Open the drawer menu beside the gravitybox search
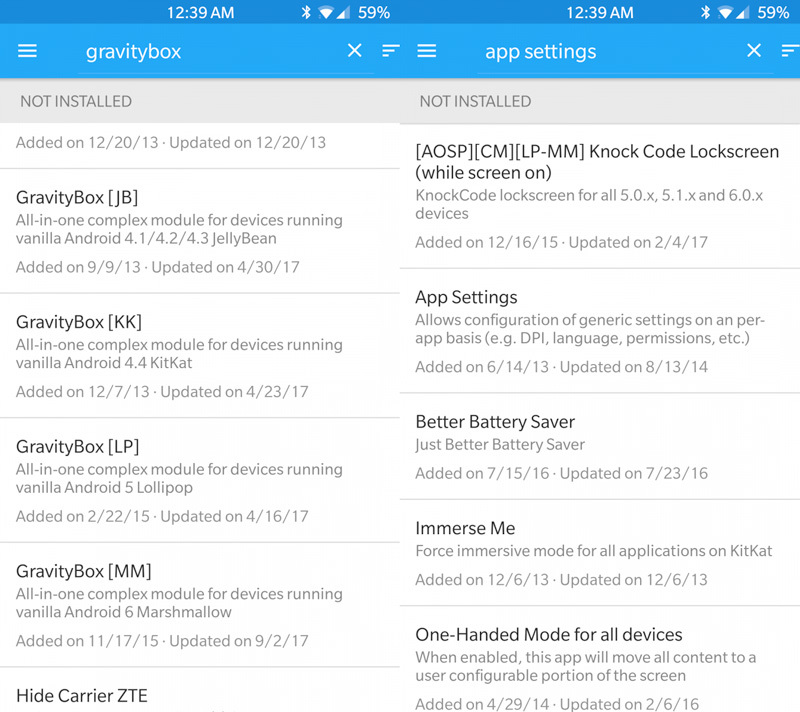The height and width of the screenshot is (712, 800). tap(27, 51)
